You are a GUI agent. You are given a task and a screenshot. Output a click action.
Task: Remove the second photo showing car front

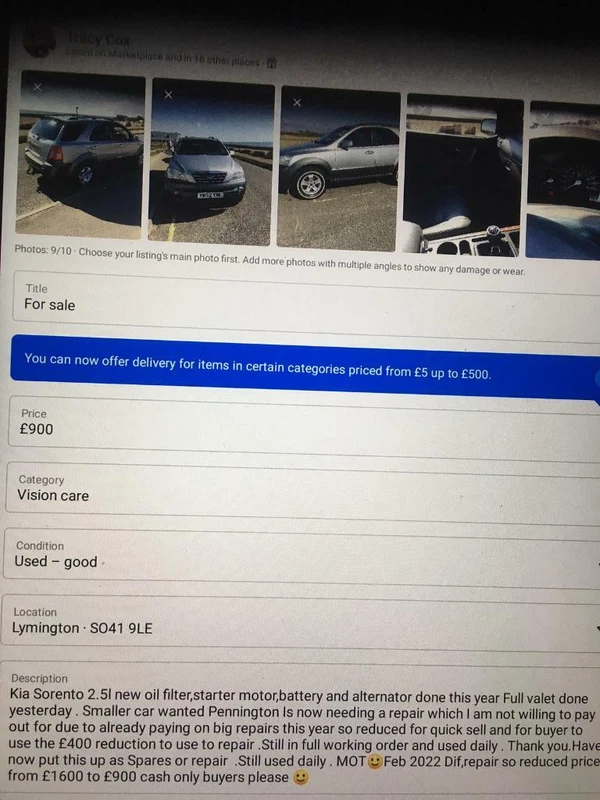(x=168, y=95)
